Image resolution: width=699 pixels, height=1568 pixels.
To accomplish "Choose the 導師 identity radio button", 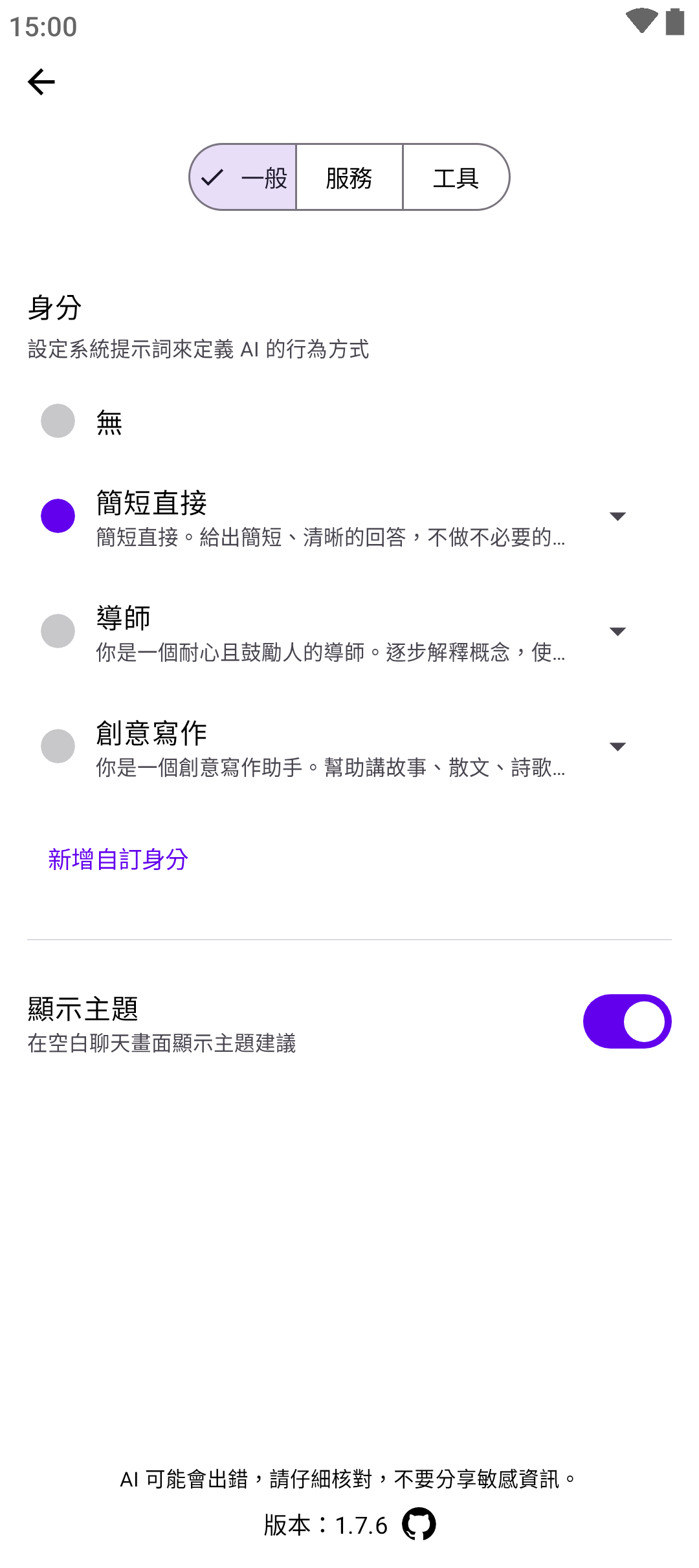I will click(58, 631).
